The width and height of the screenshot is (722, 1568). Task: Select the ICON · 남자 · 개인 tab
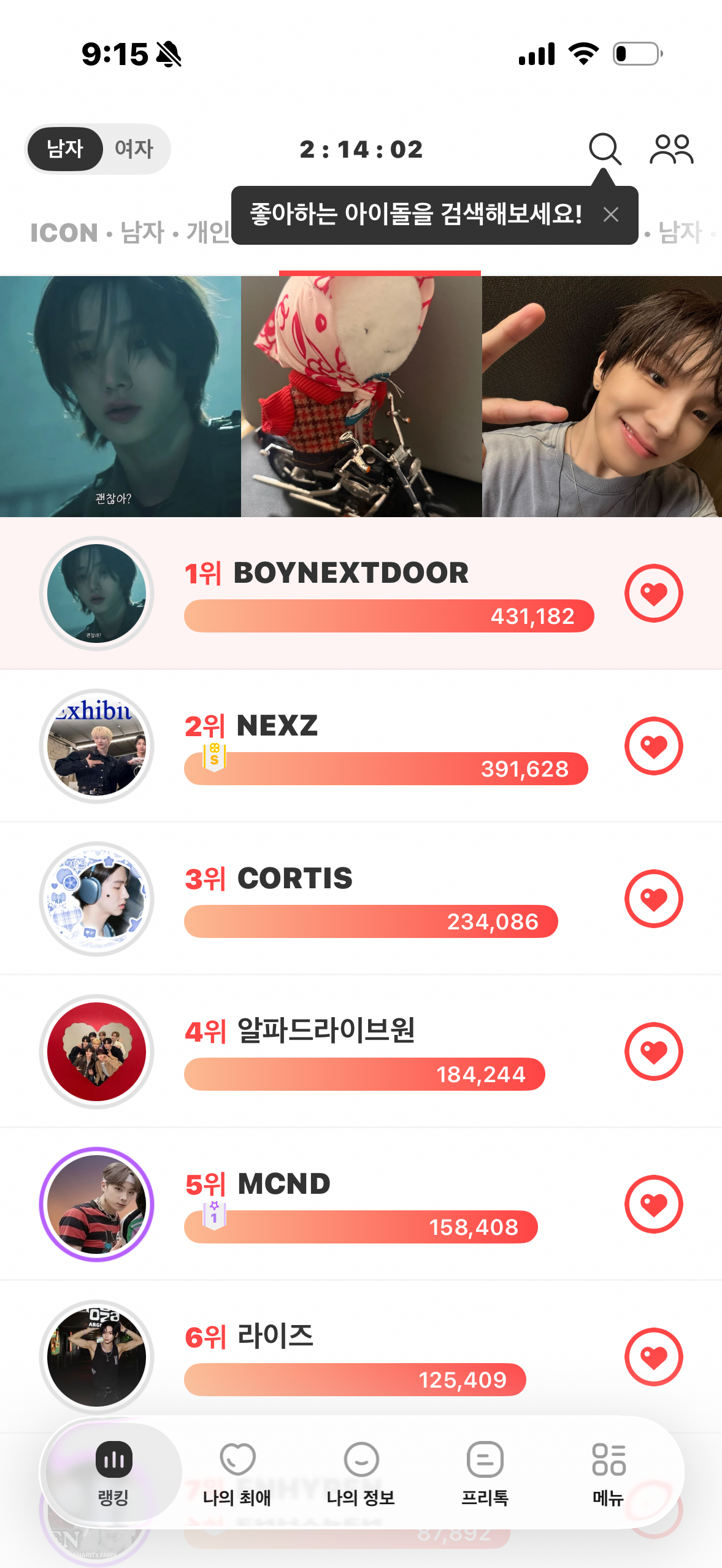click(x=130, y=233)
